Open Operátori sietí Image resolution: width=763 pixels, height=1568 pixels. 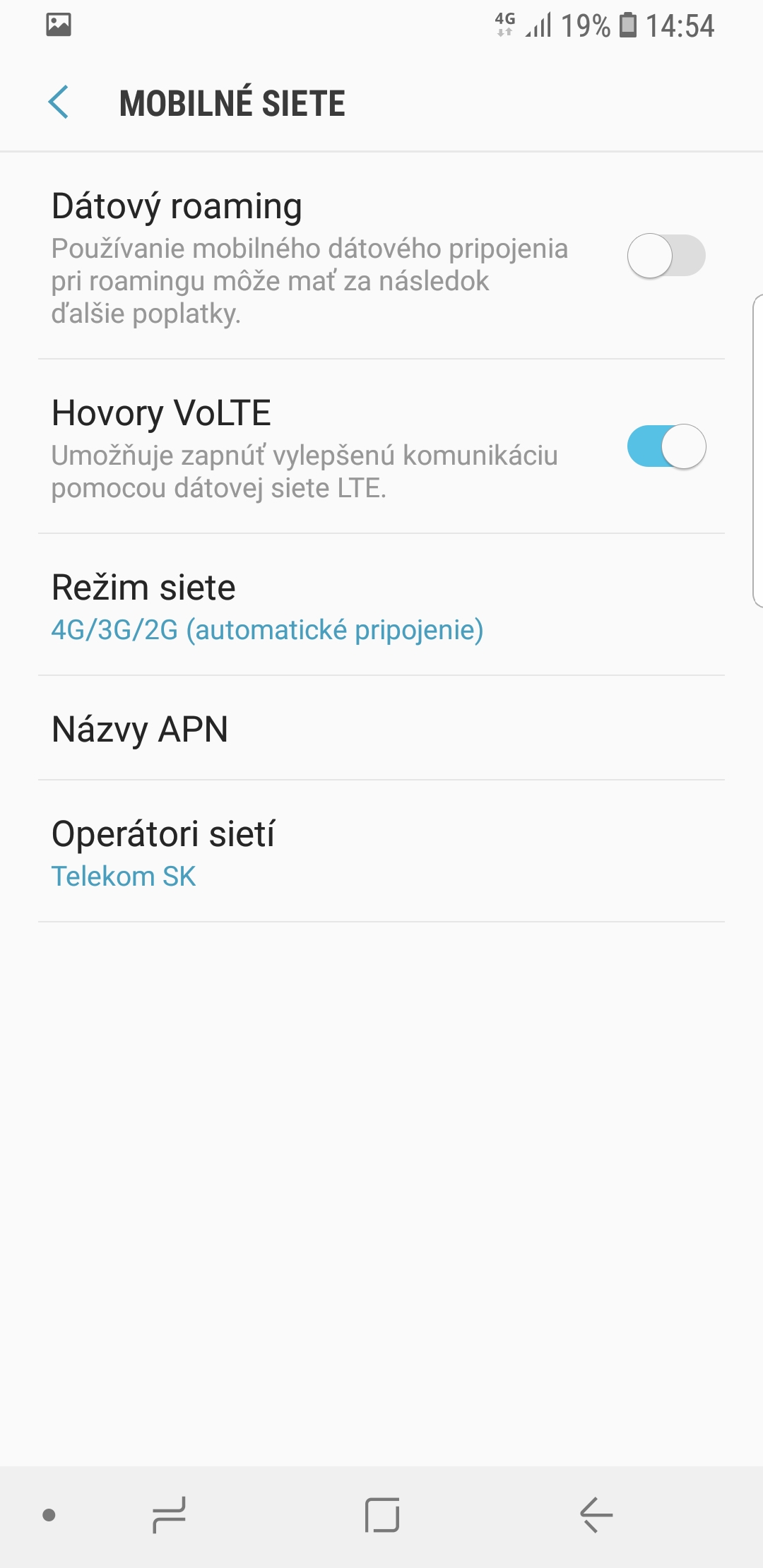[x=381, y=852]
